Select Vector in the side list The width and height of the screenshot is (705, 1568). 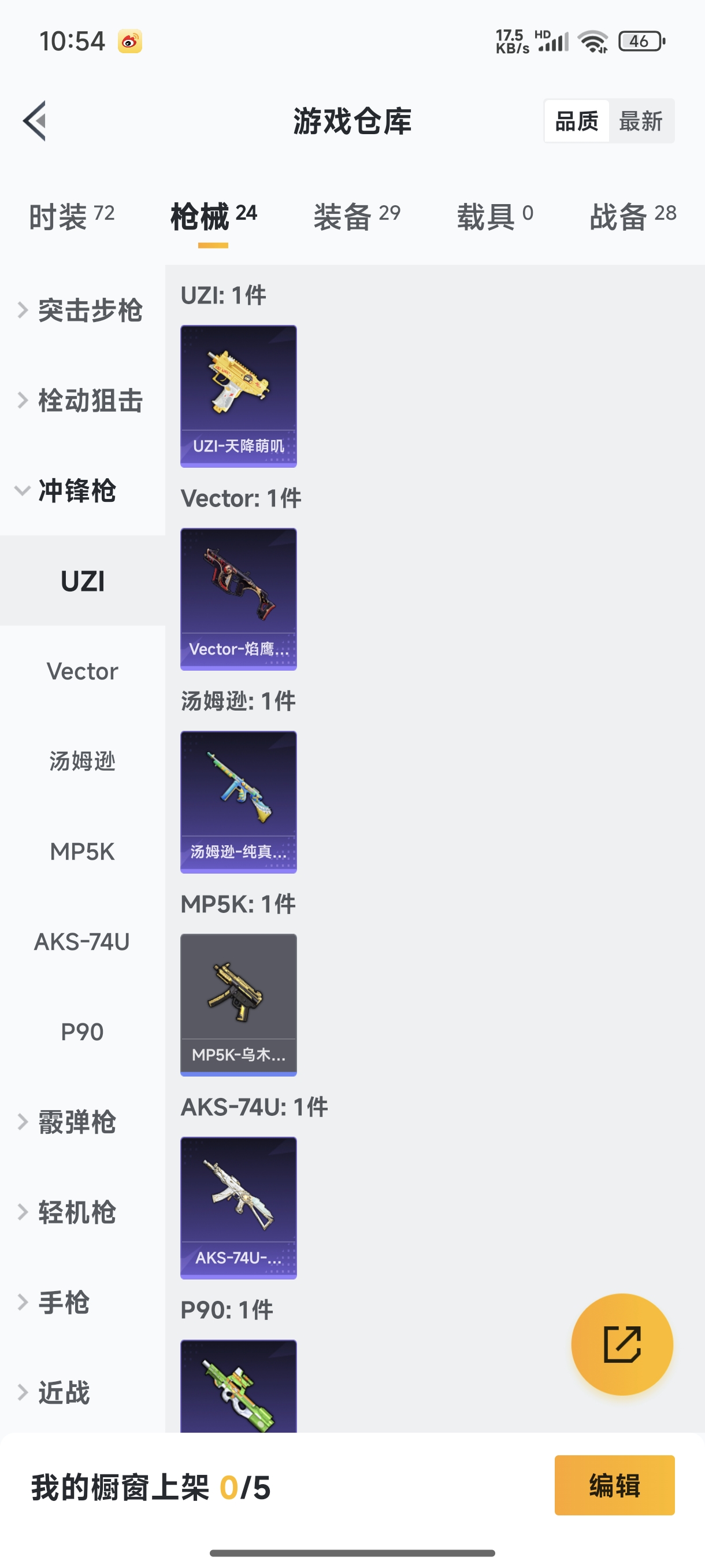pyautogui.click(x=83, y=671)
